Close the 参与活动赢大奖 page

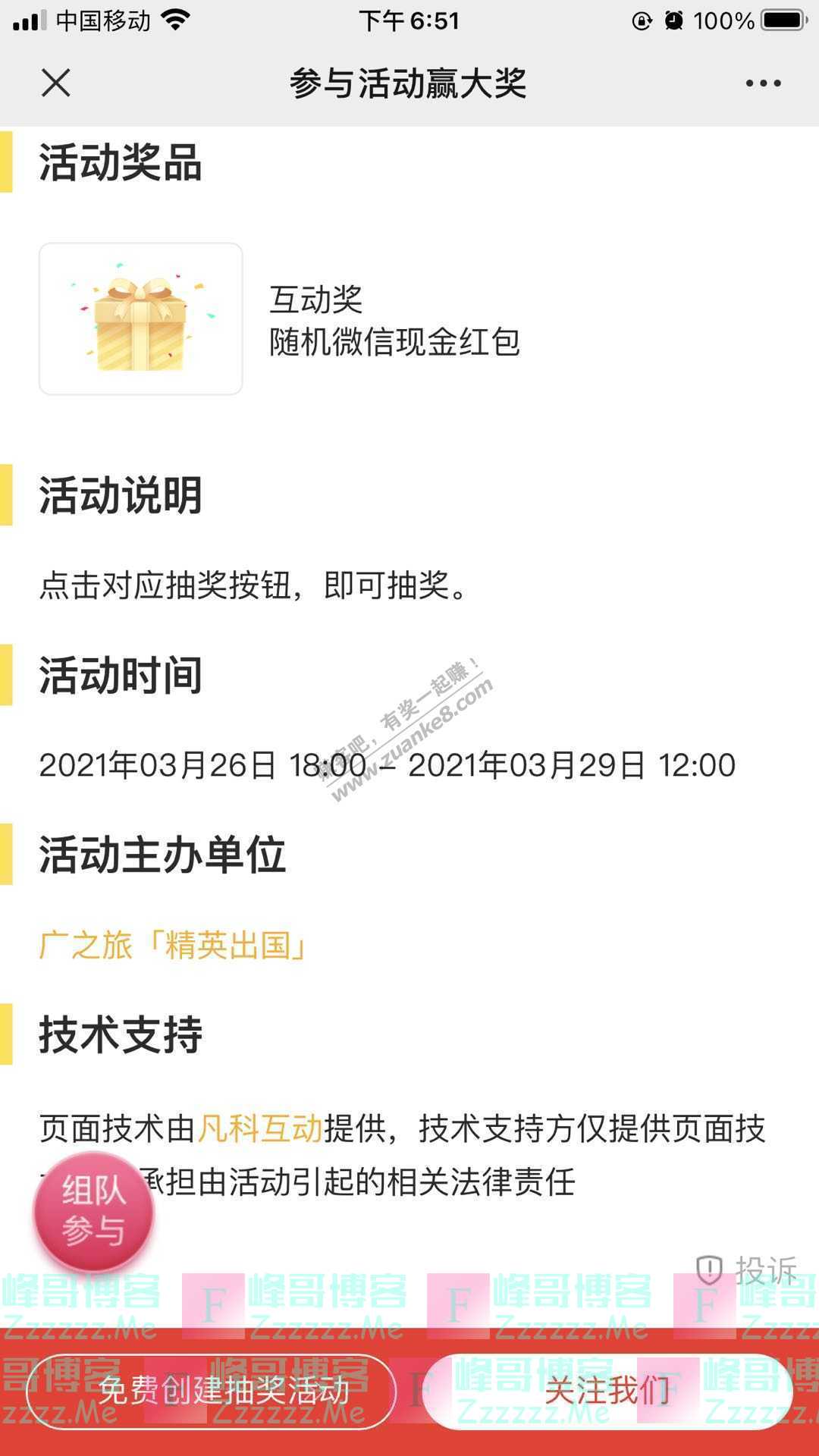55,83
